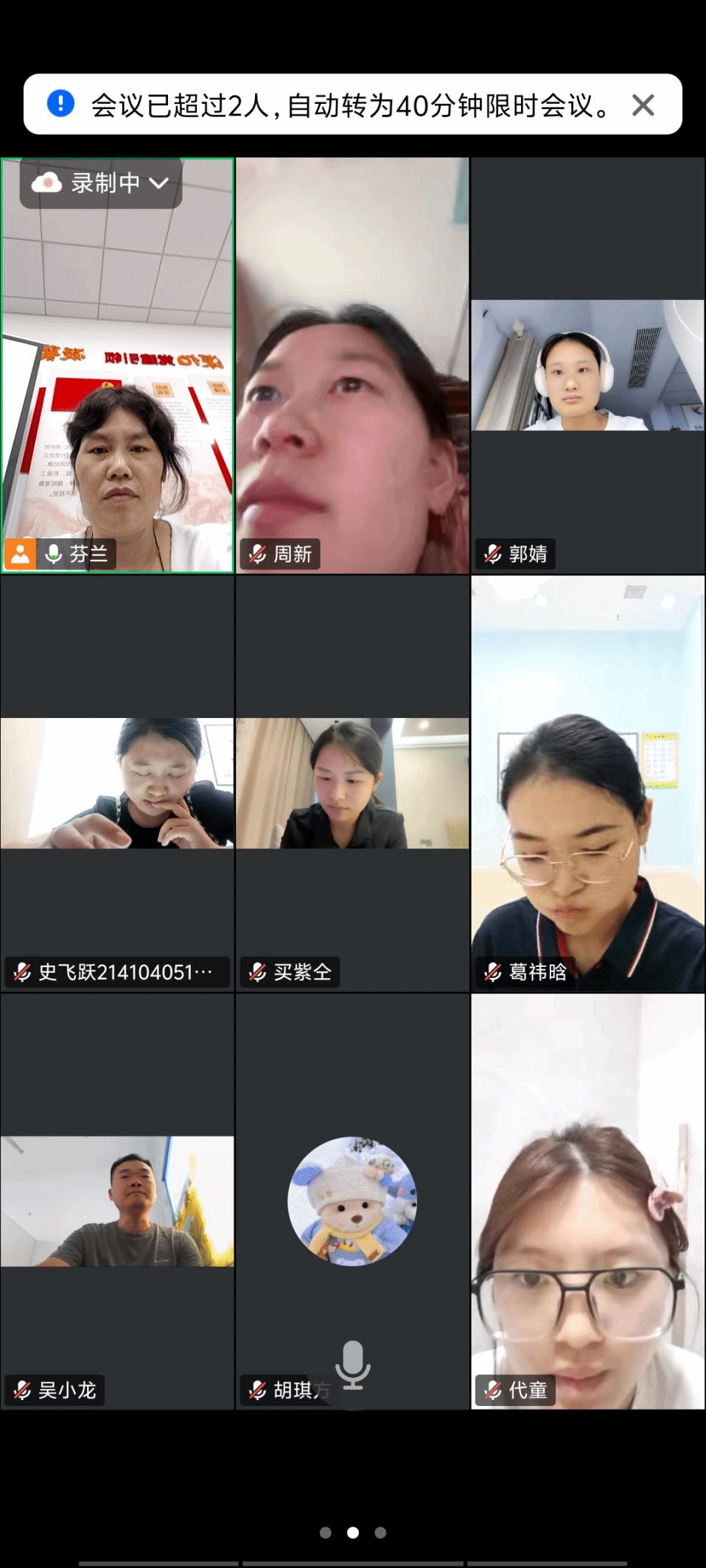Screen dimensions: 706x1568
Task: Expand the 录制中 recording dropdown
Action: 101,183
